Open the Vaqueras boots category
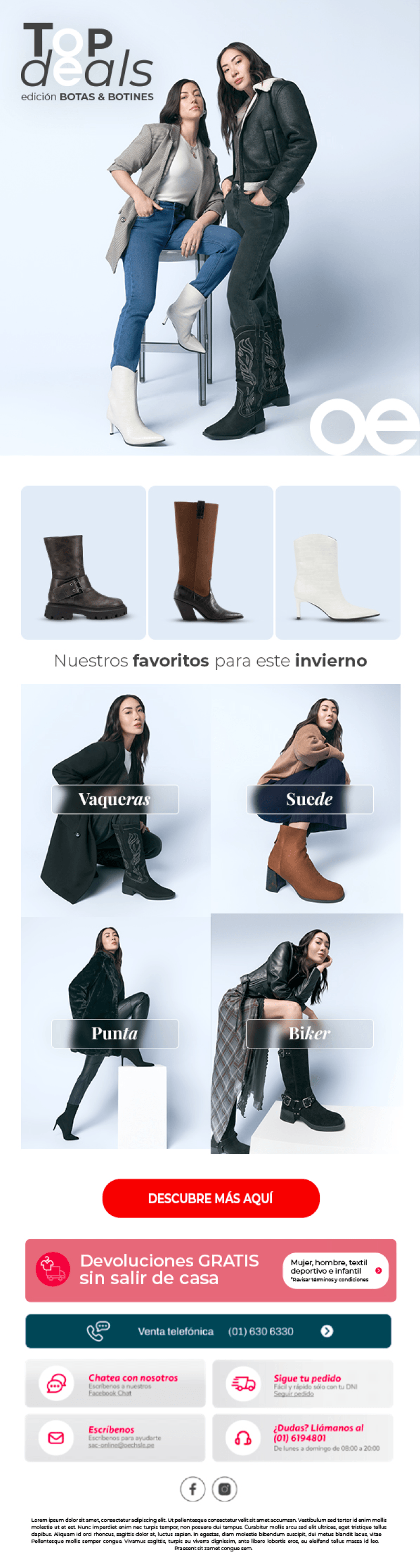 tap(115, 799)
